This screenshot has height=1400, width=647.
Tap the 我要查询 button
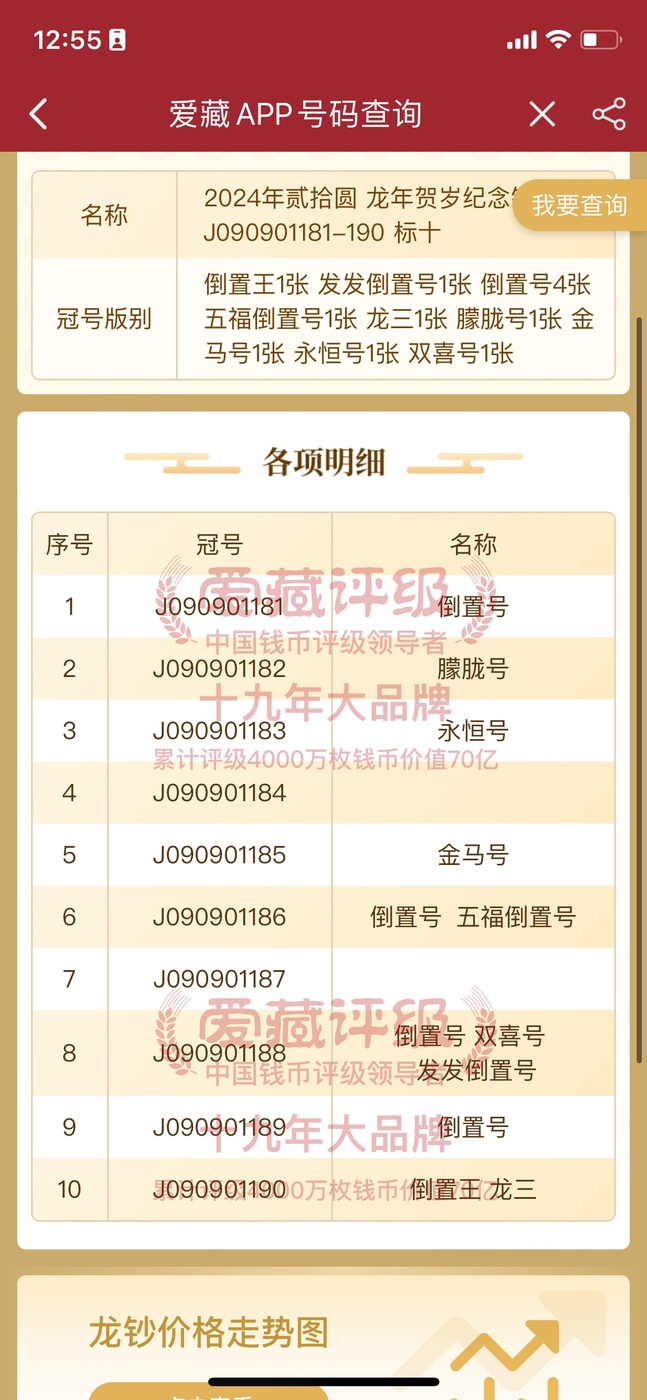point(579,206)
